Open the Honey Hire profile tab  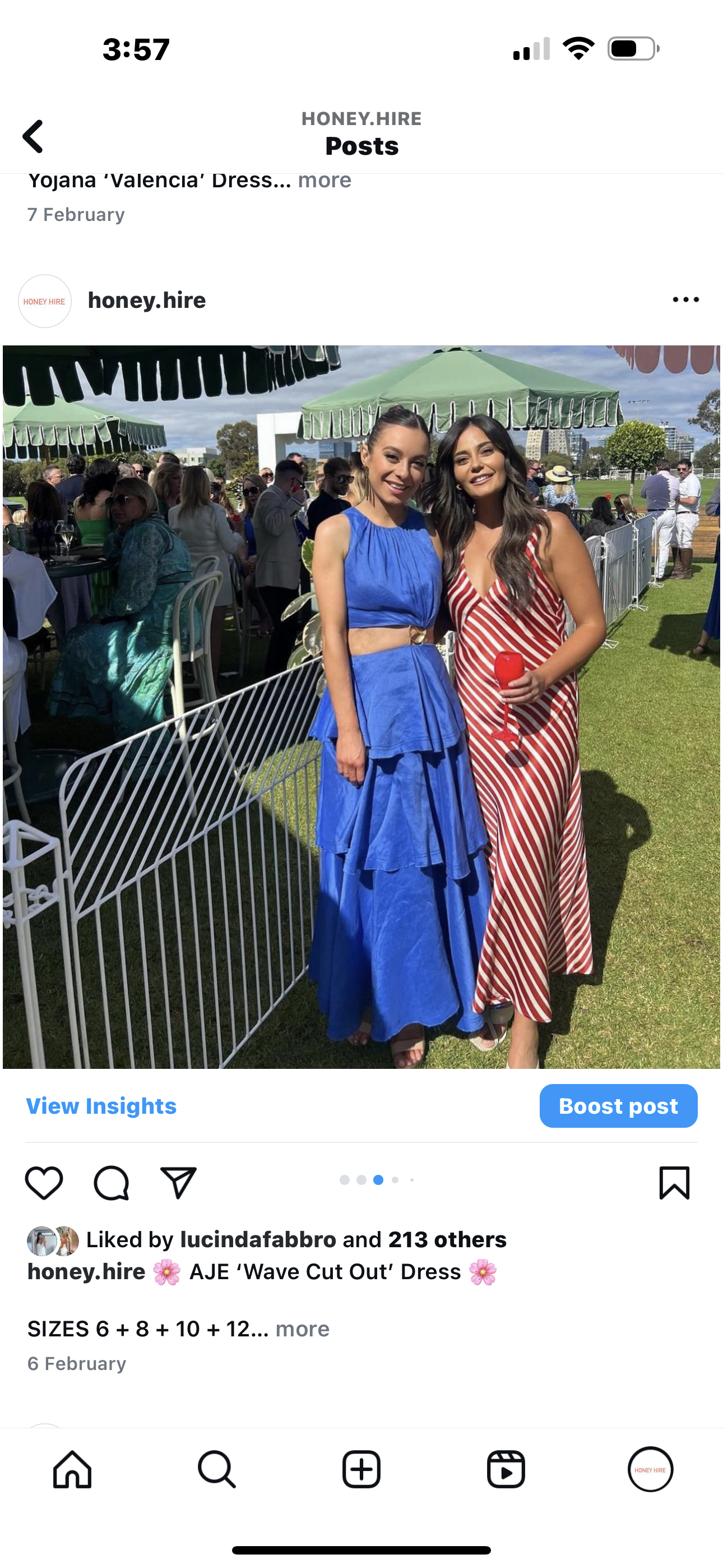pyautogui.click(x=650, y=1469)
